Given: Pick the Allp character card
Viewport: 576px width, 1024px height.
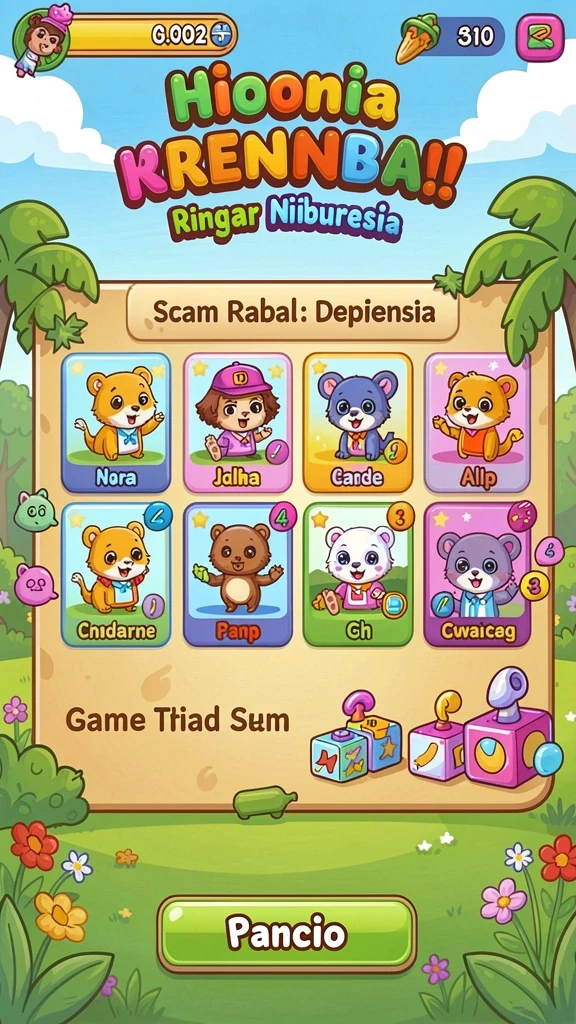Looking at the screenshot, I should 477,423.
